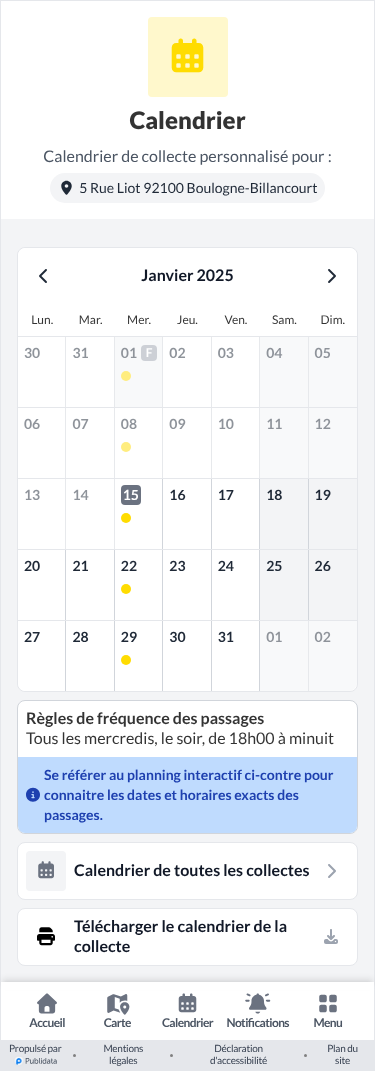This screenshot has width=375, height=1071.
Task: Open the Menu tab
Action: point(328,1011)
